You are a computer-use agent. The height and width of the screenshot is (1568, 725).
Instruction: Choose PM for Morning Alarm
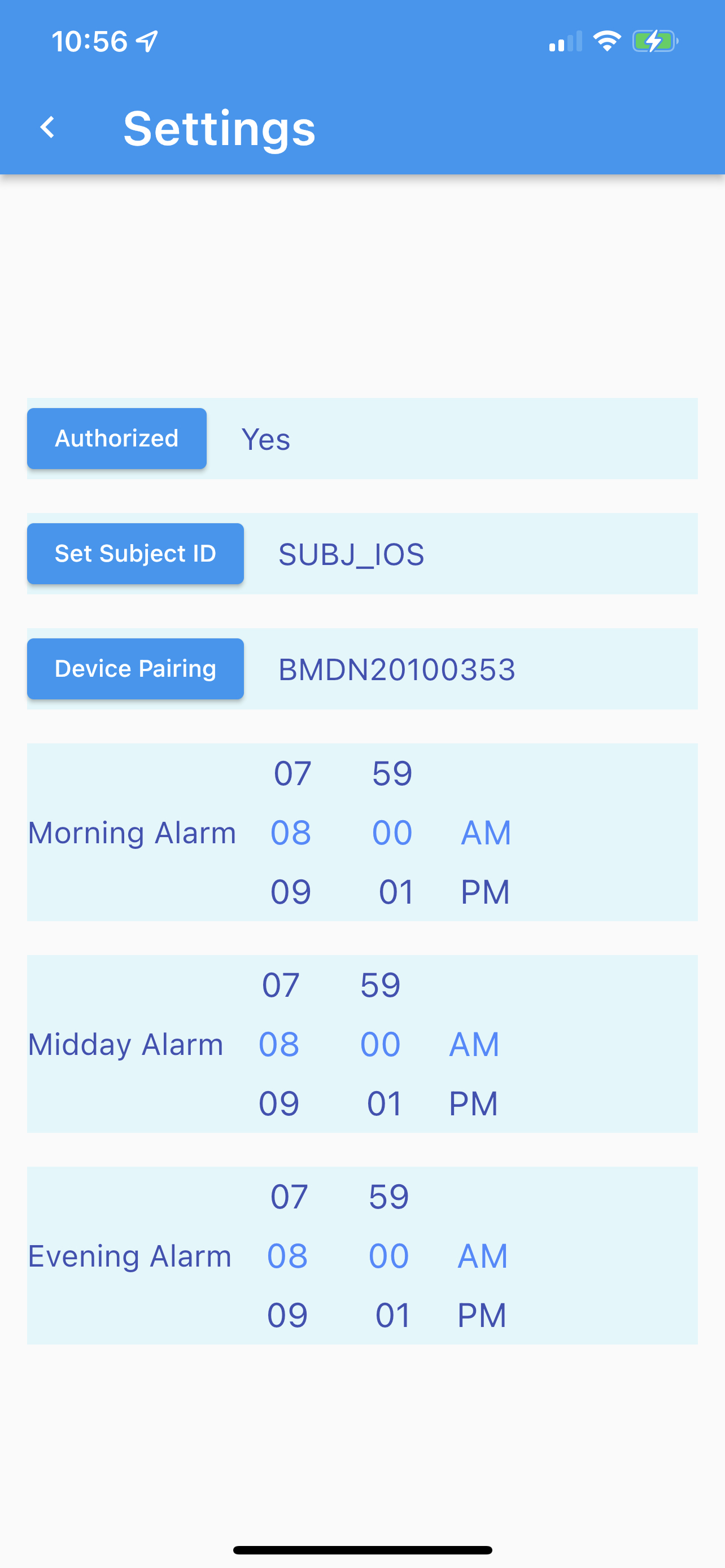(485, 892)
